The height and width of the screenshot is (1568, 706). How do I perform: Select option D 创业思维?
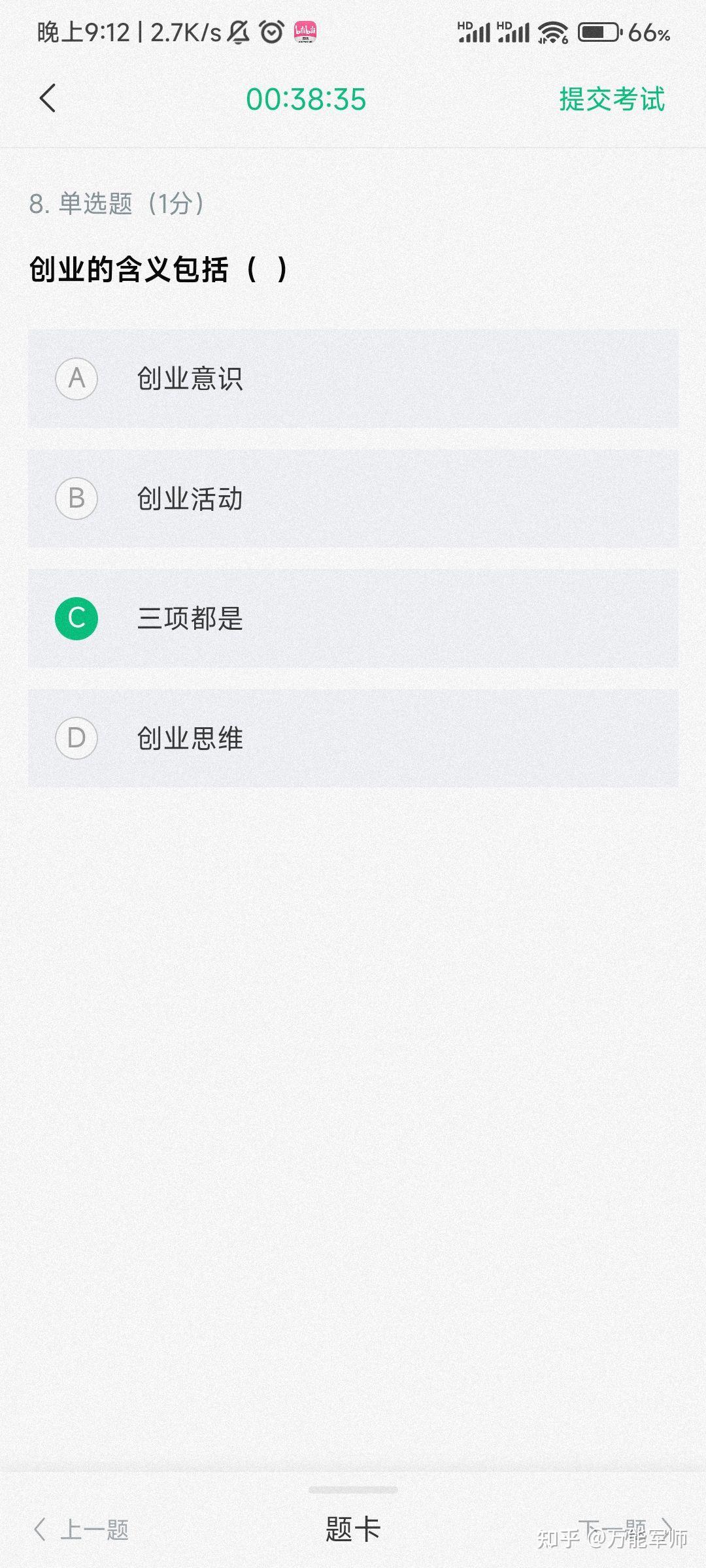353,738
